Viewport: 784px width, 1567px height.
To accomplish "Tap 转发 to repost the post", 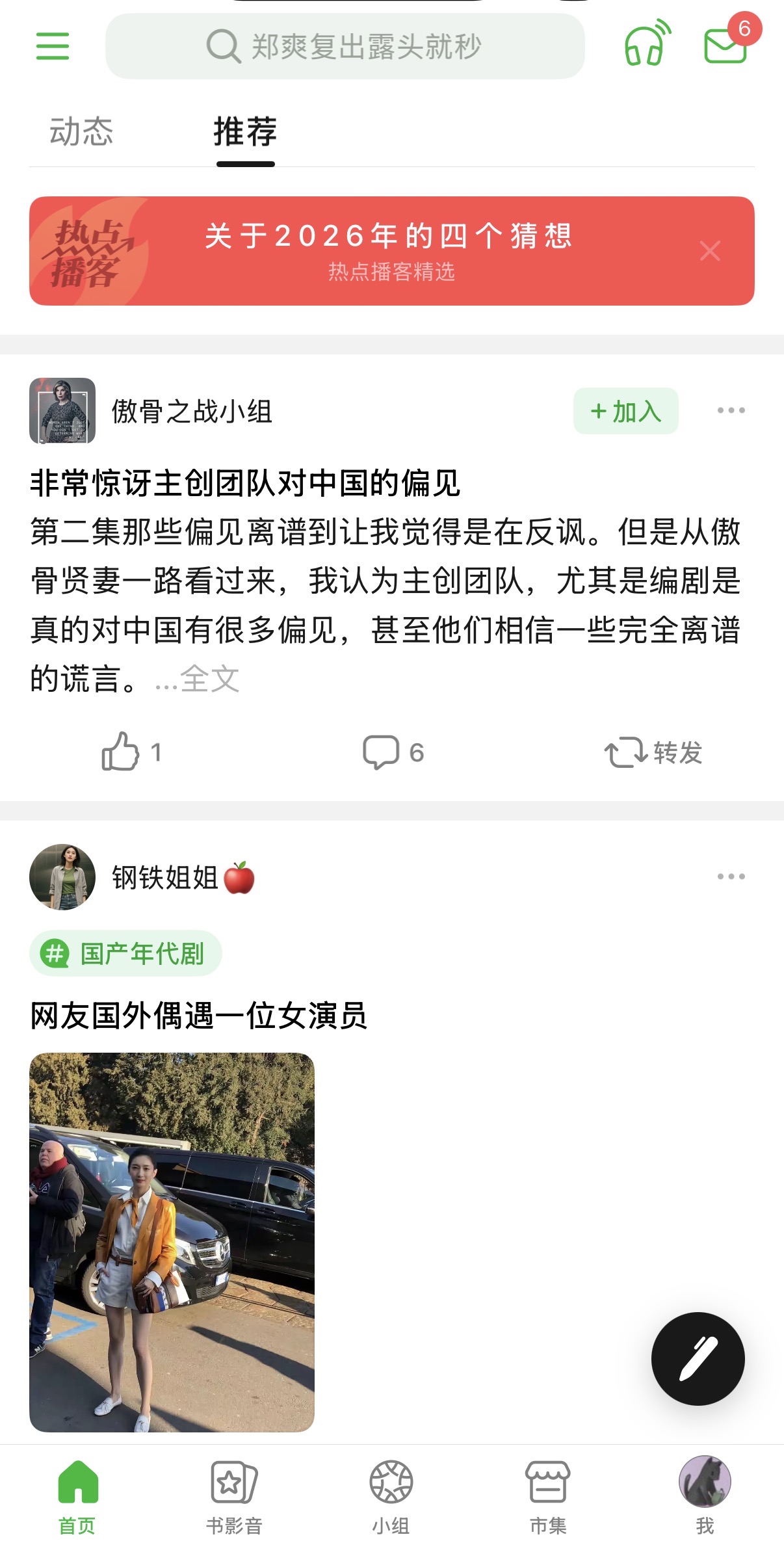I will (653, 752).
